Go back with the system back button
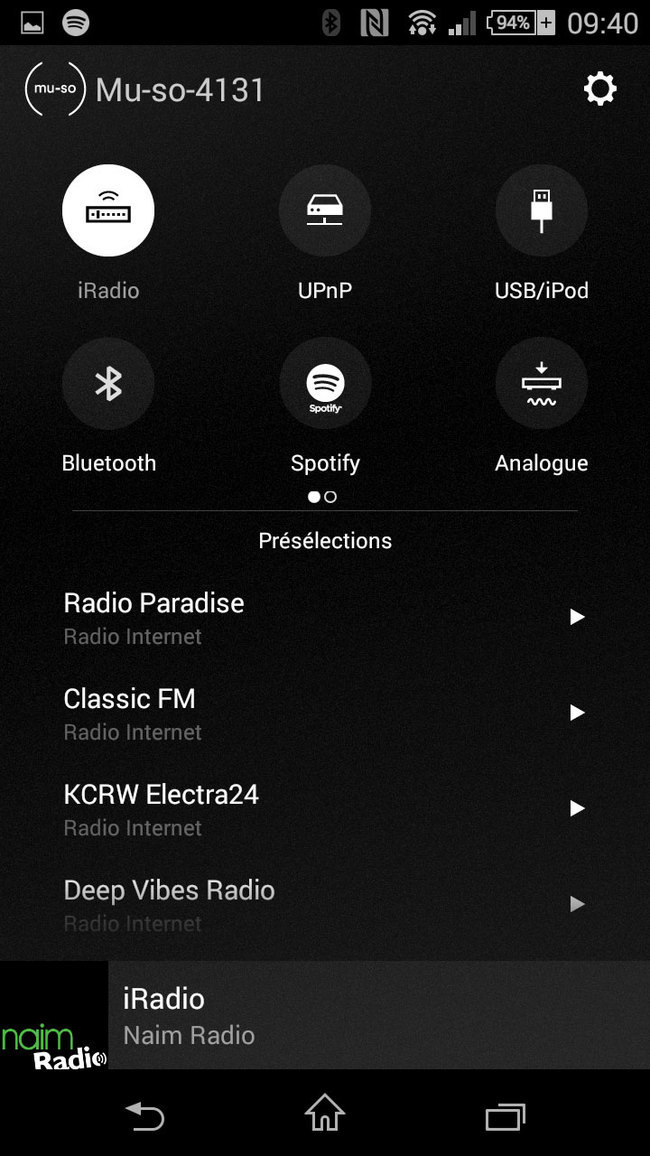This screenshot has height=1156, width=650. click(x=145, y=1115)
